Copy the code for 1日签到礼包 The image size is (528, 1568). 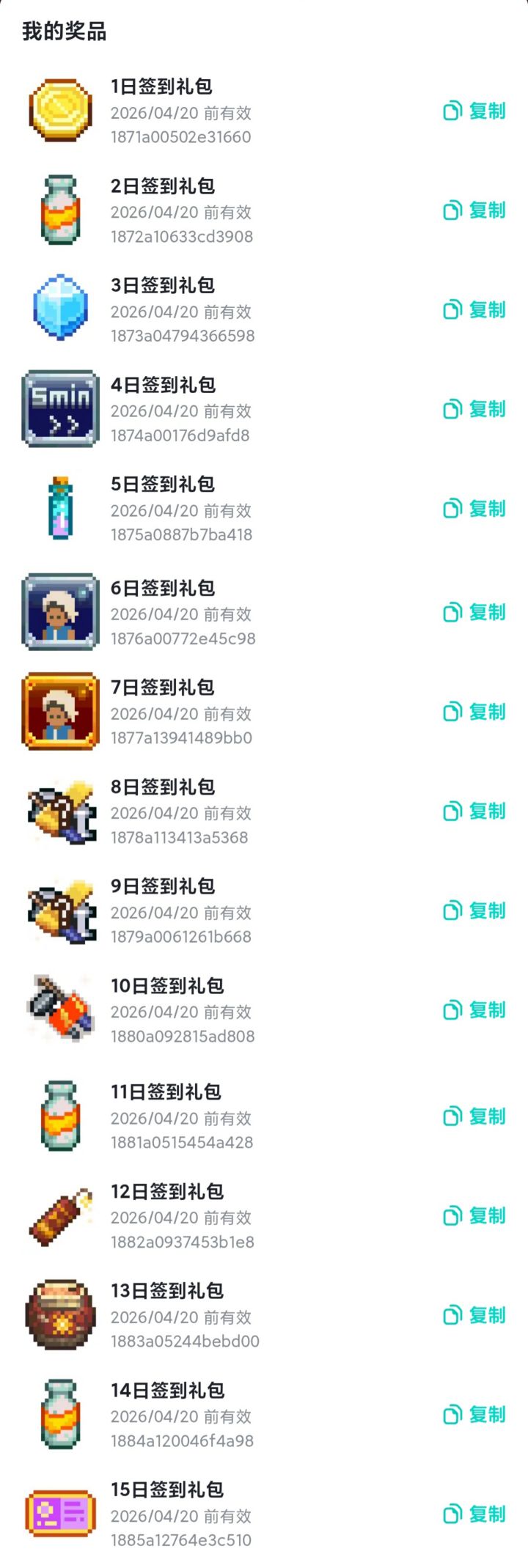(473, 111)
